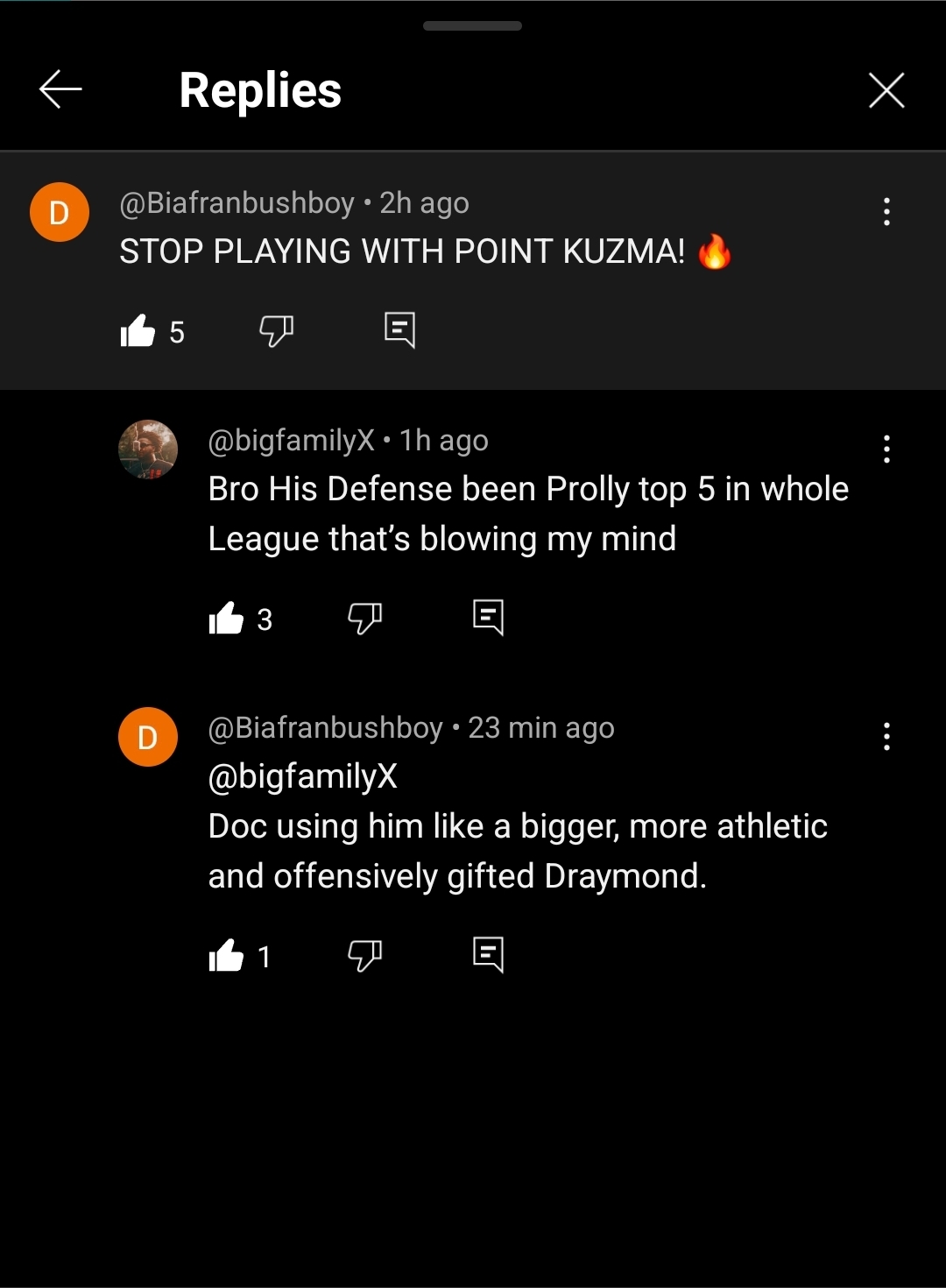Reply to the POINT KUZMA comment

pos(399,330)
